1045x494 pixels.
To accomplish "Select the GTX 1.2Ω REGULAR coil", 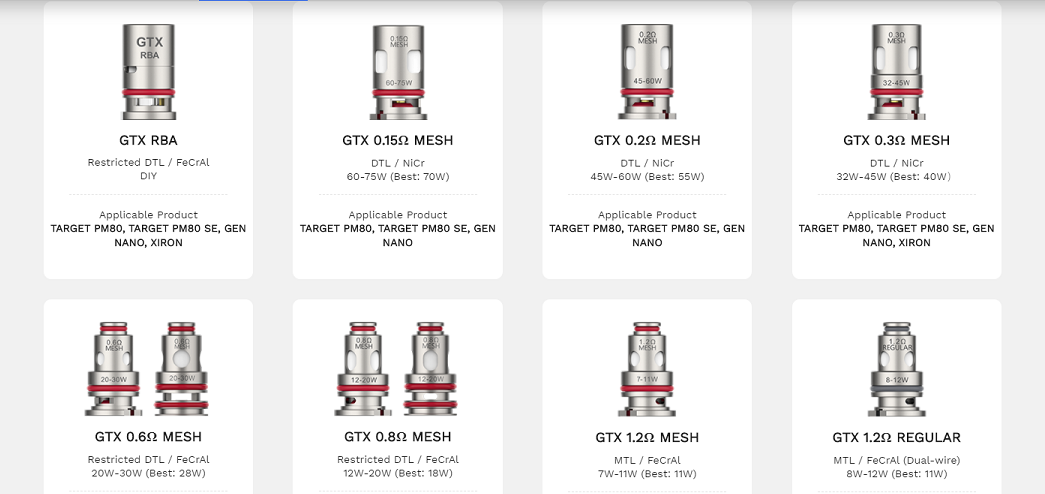I will (896, 437).
